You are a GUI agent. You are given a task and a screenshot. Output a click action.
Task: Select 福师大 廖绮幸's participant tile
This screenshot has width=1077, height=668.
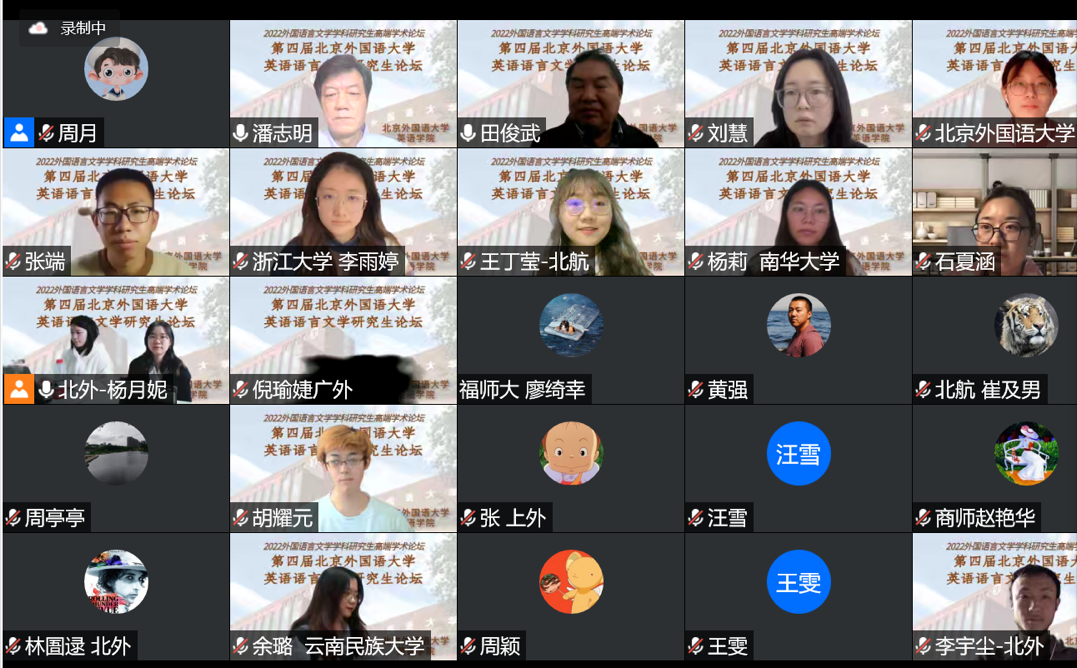click(x=570, y=340)
